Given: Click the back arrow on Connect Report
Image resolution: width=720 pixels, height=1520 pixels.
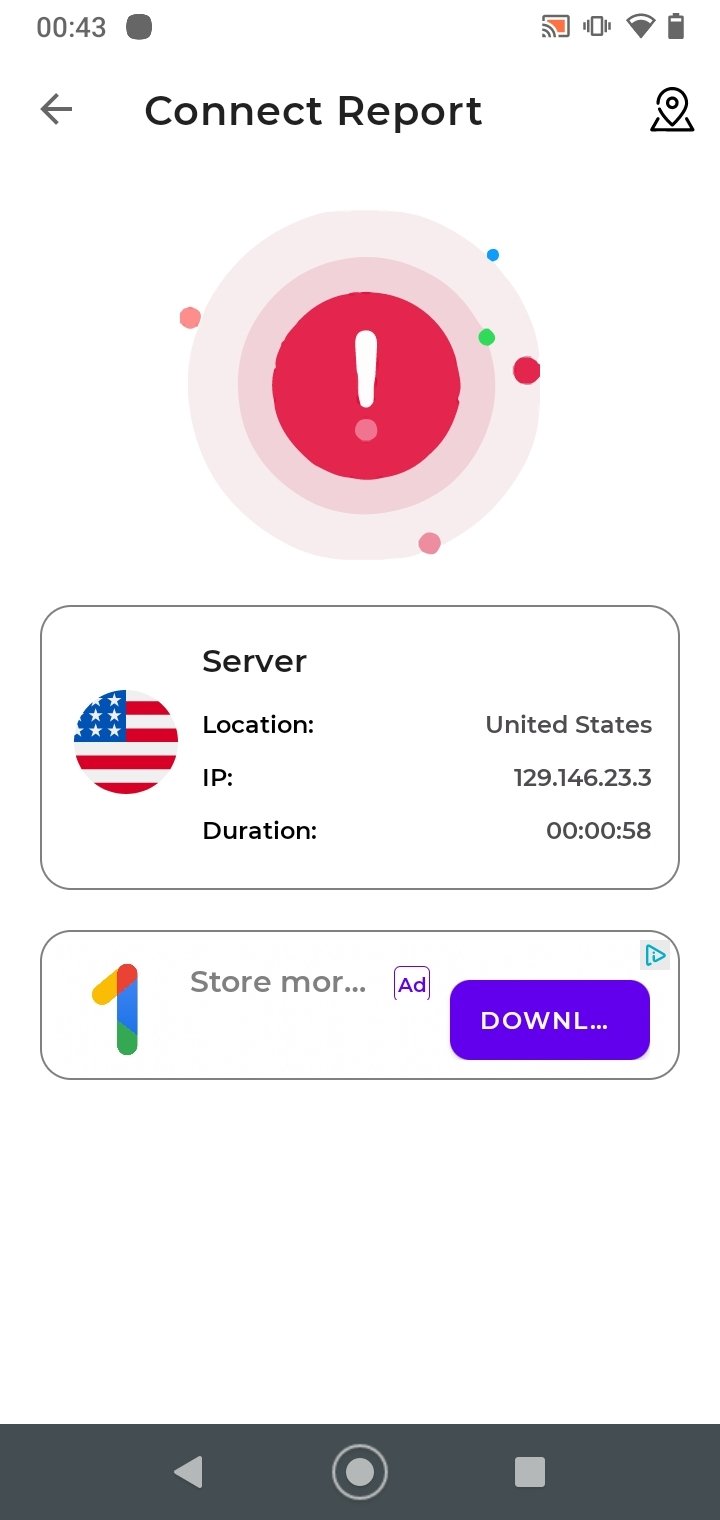Looking at the screenshot, I should coord(56,110).
